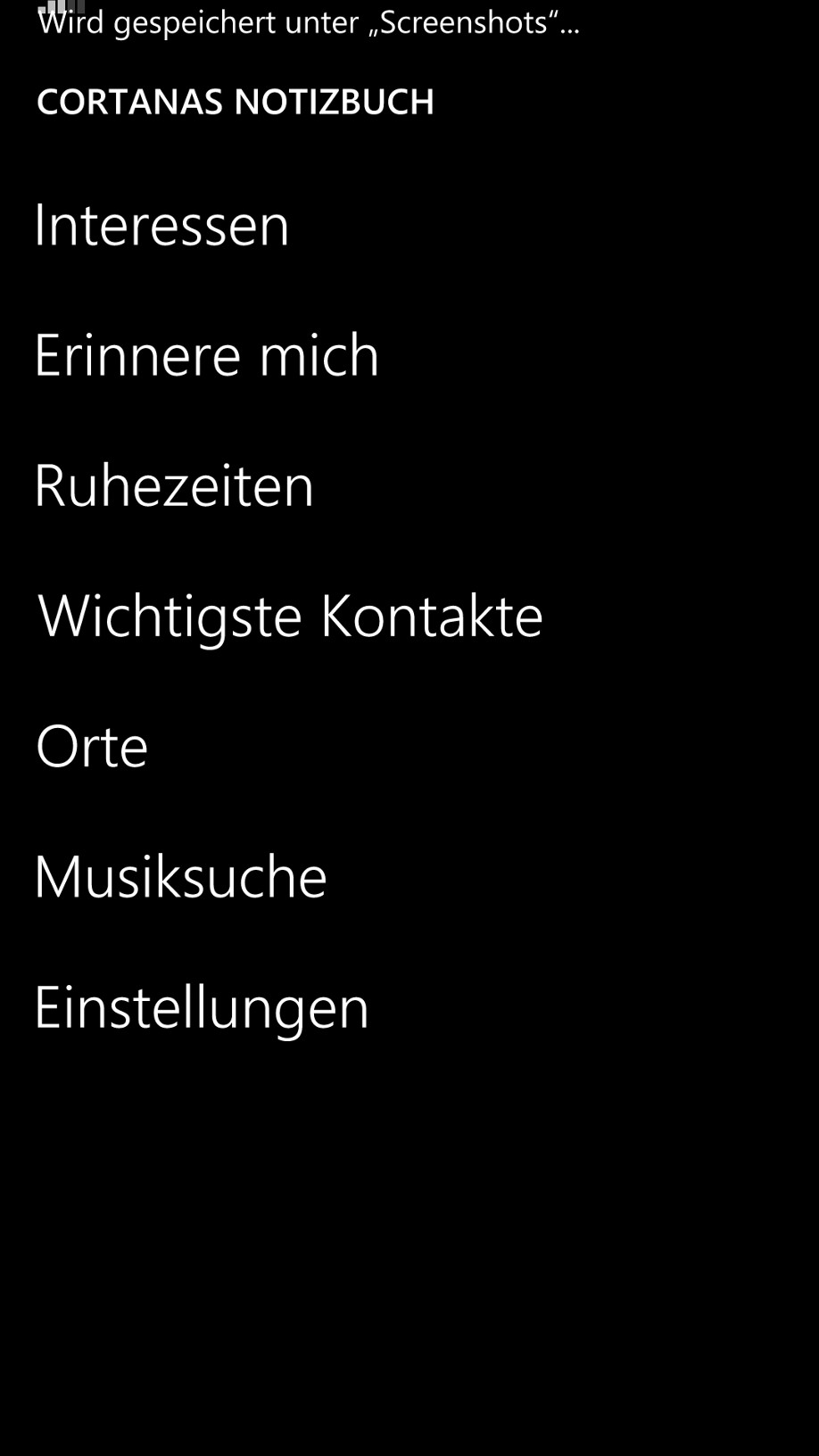This screenshot has height=1456, width=819.
Task: Open the Interessen section
Action: point(161,225)
